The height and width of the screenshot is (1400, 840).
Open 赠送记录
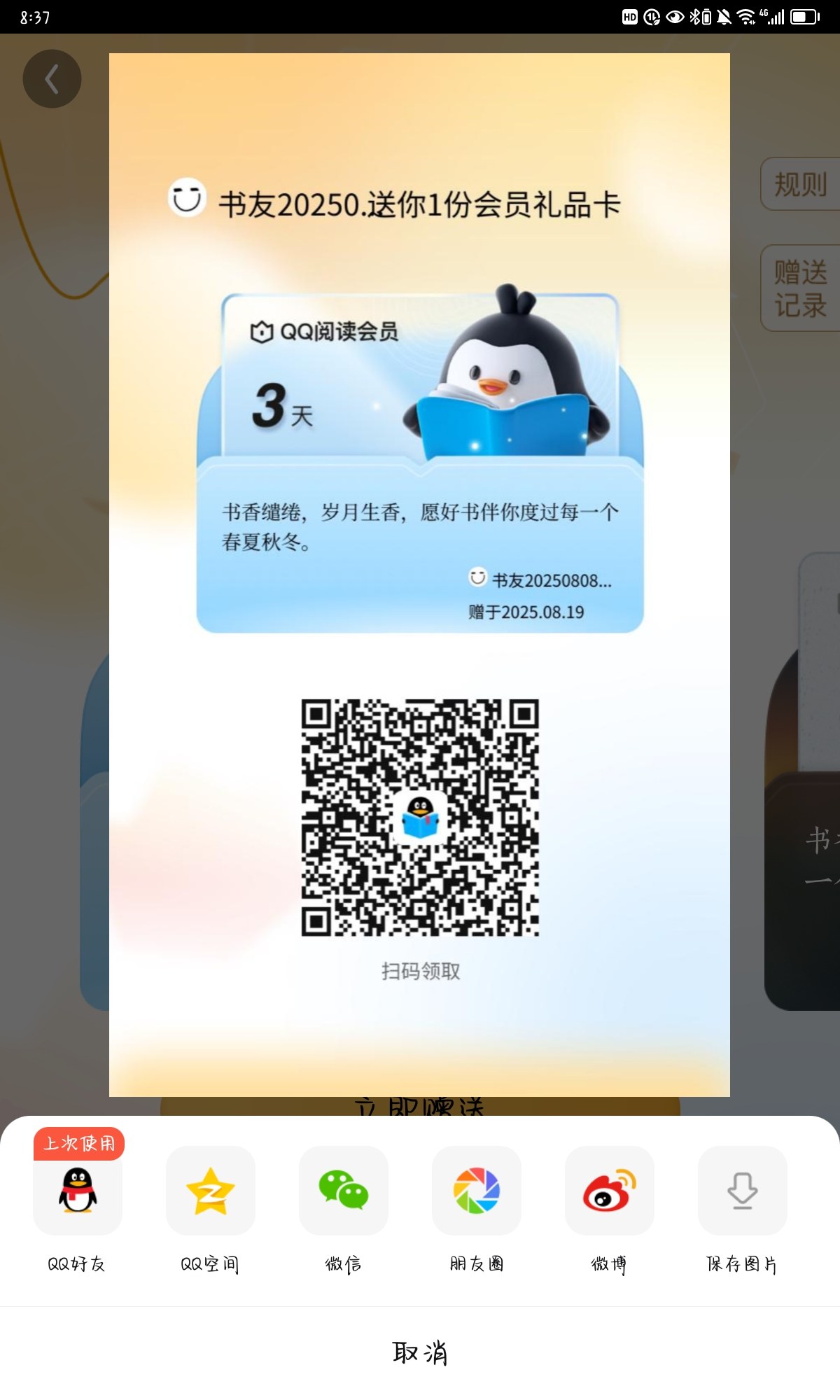click(x=800, y=288)
